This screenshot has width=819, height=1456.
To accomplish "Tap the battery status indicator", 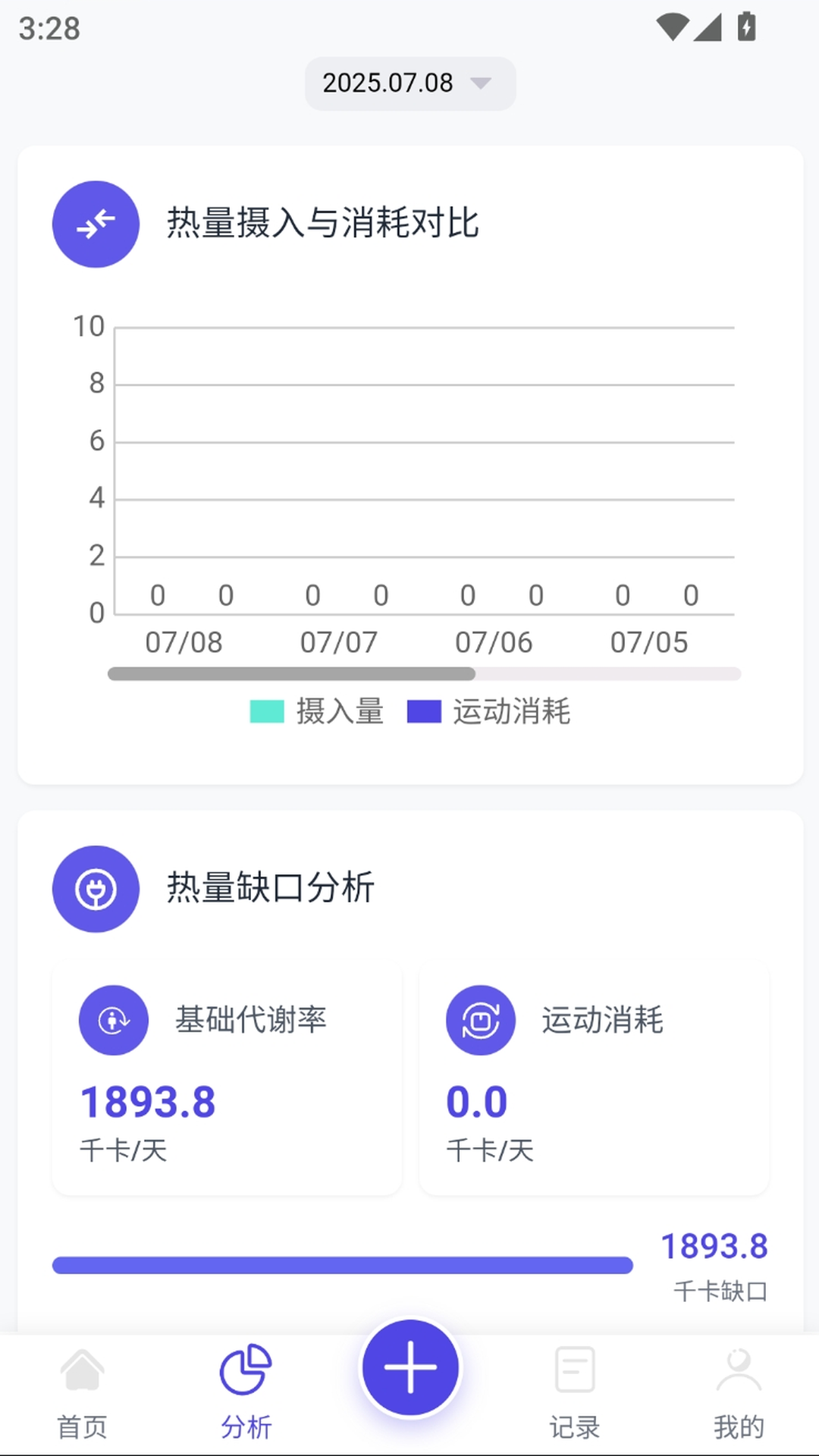I will [746, 26].
